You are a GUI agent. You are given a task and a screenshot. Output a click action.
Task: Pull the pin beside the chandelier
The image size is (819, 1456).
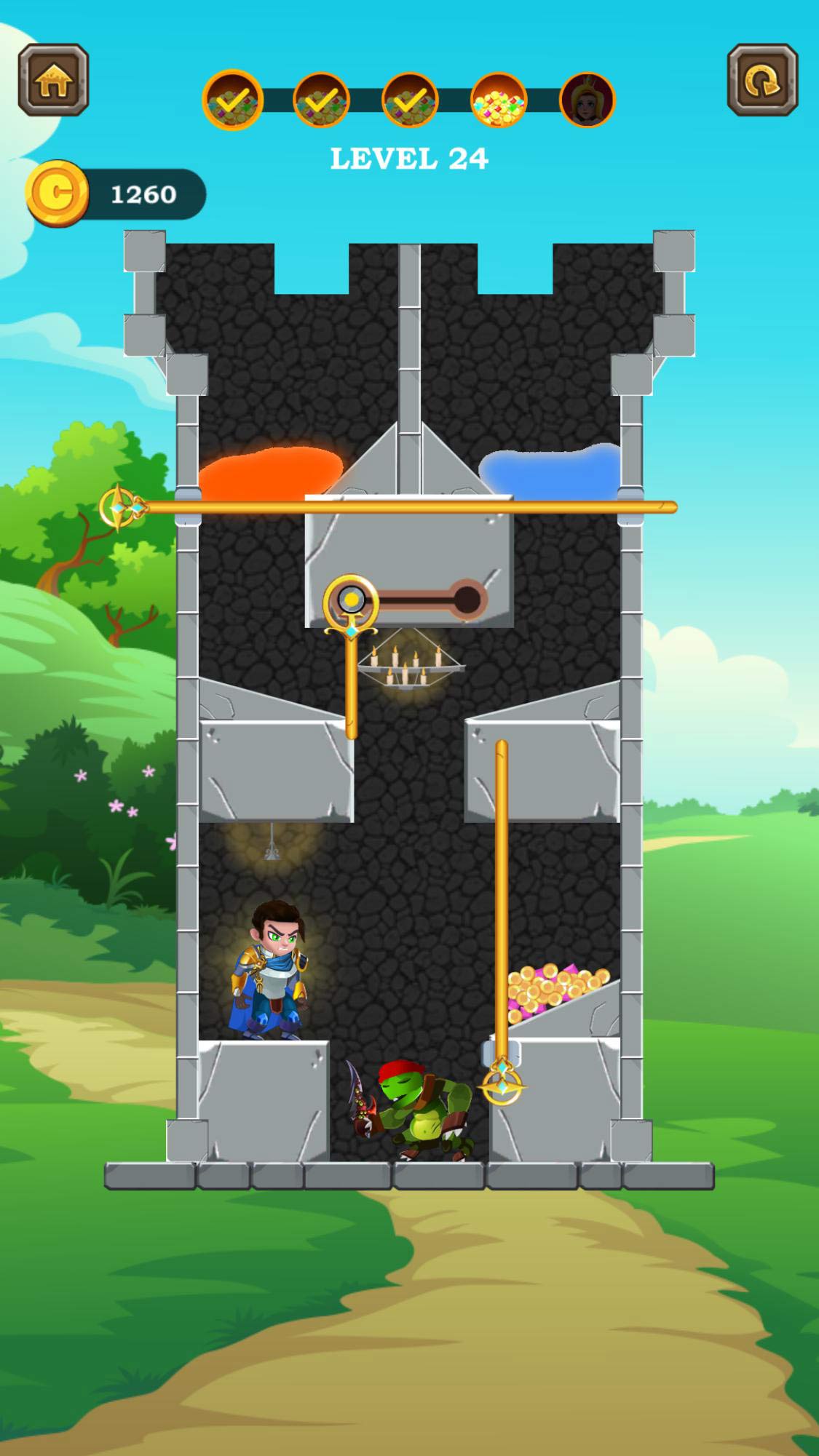(x=351, y=603)
